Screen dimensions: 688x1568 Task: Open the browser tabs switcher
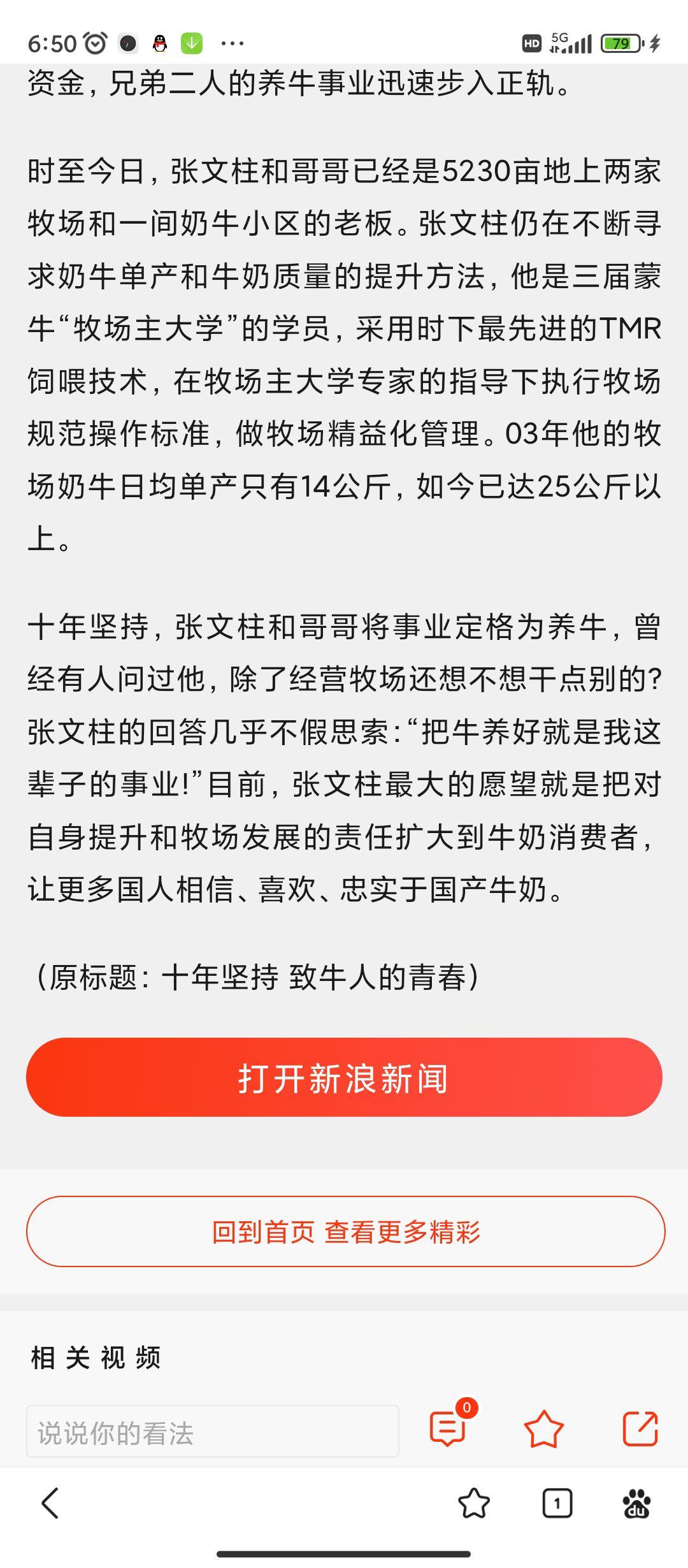click(x=557, y=1504)
